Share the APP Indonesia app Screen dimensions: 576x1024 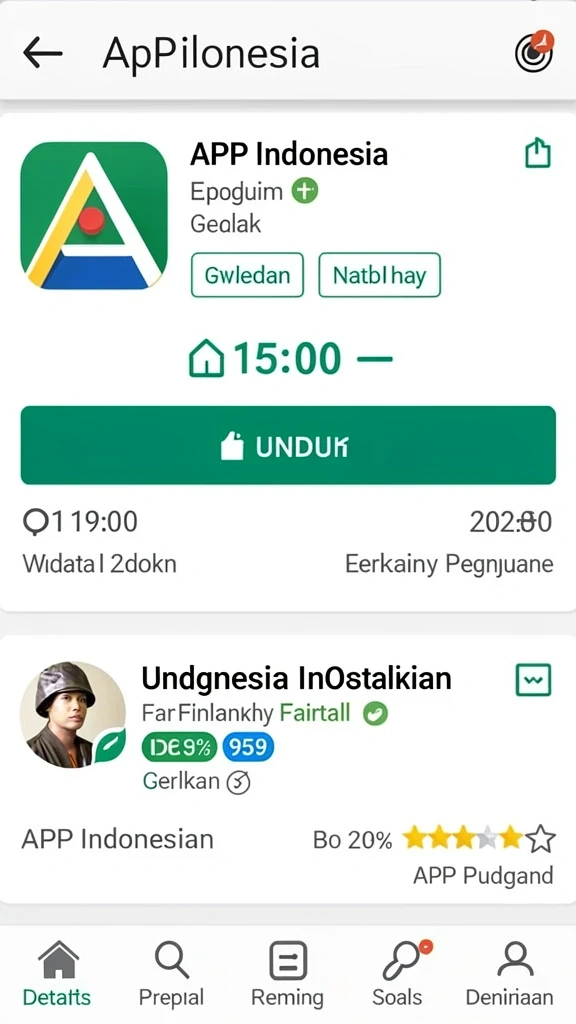pyautogui.click(x=538, y=153)
